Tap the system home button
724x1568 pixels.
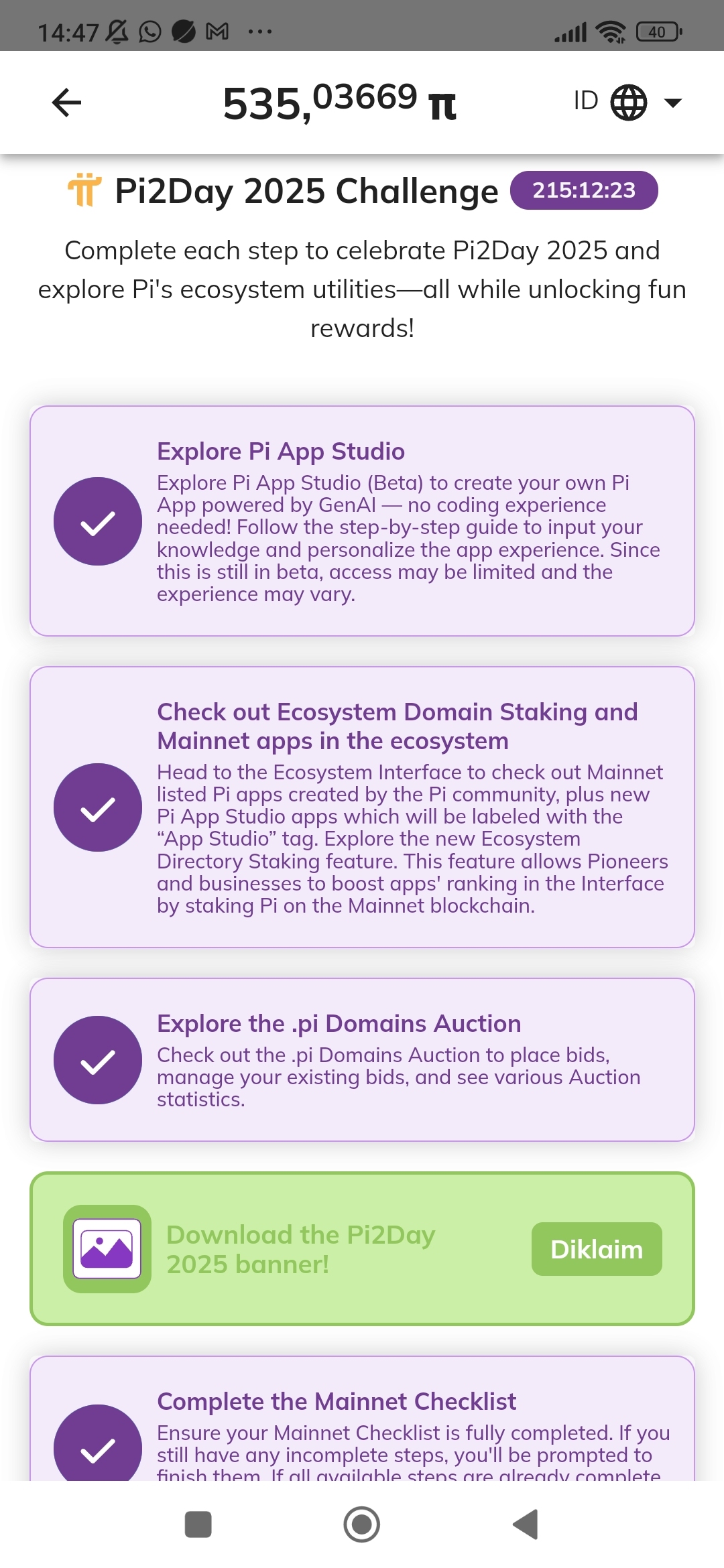click(361, 1524)
